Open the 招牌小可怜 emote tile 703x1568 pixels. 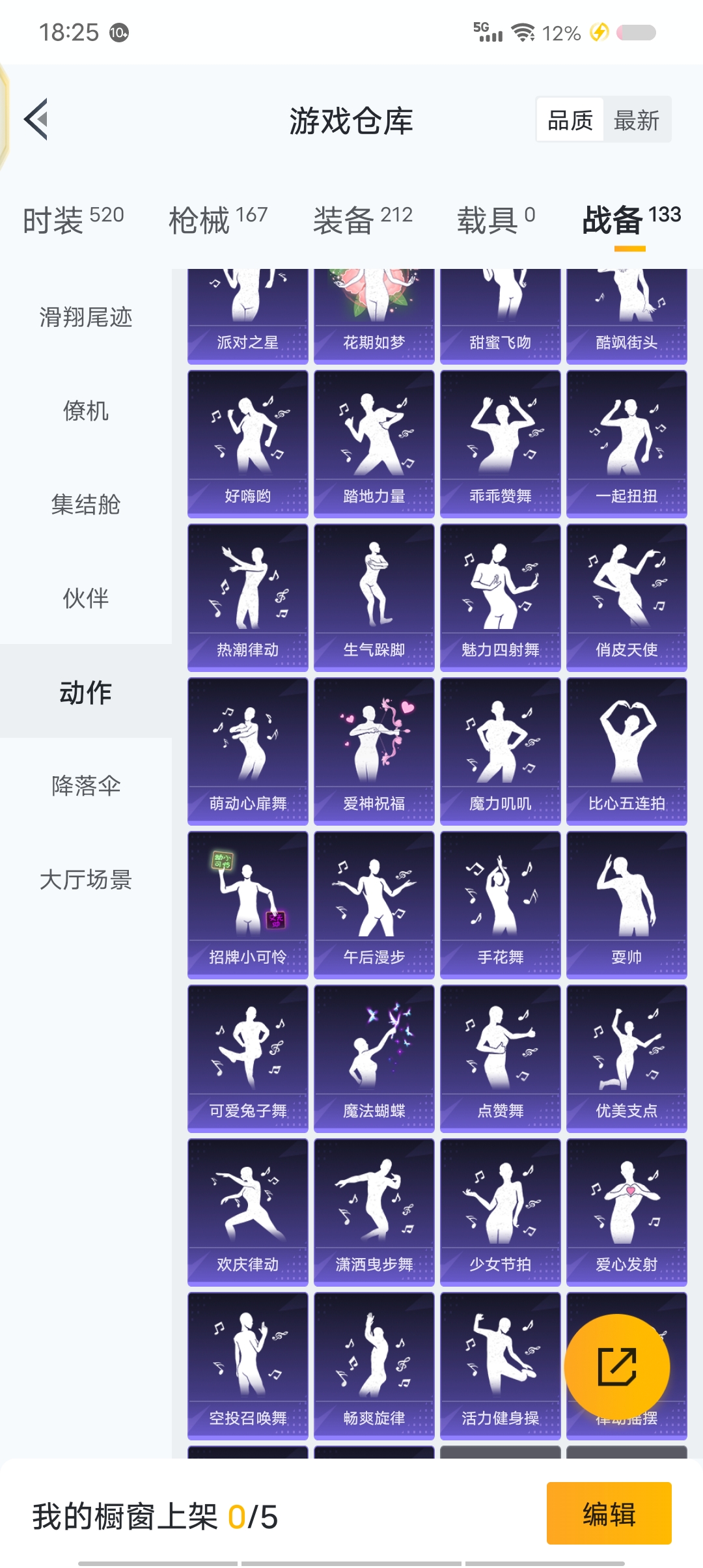pos(248,905)
